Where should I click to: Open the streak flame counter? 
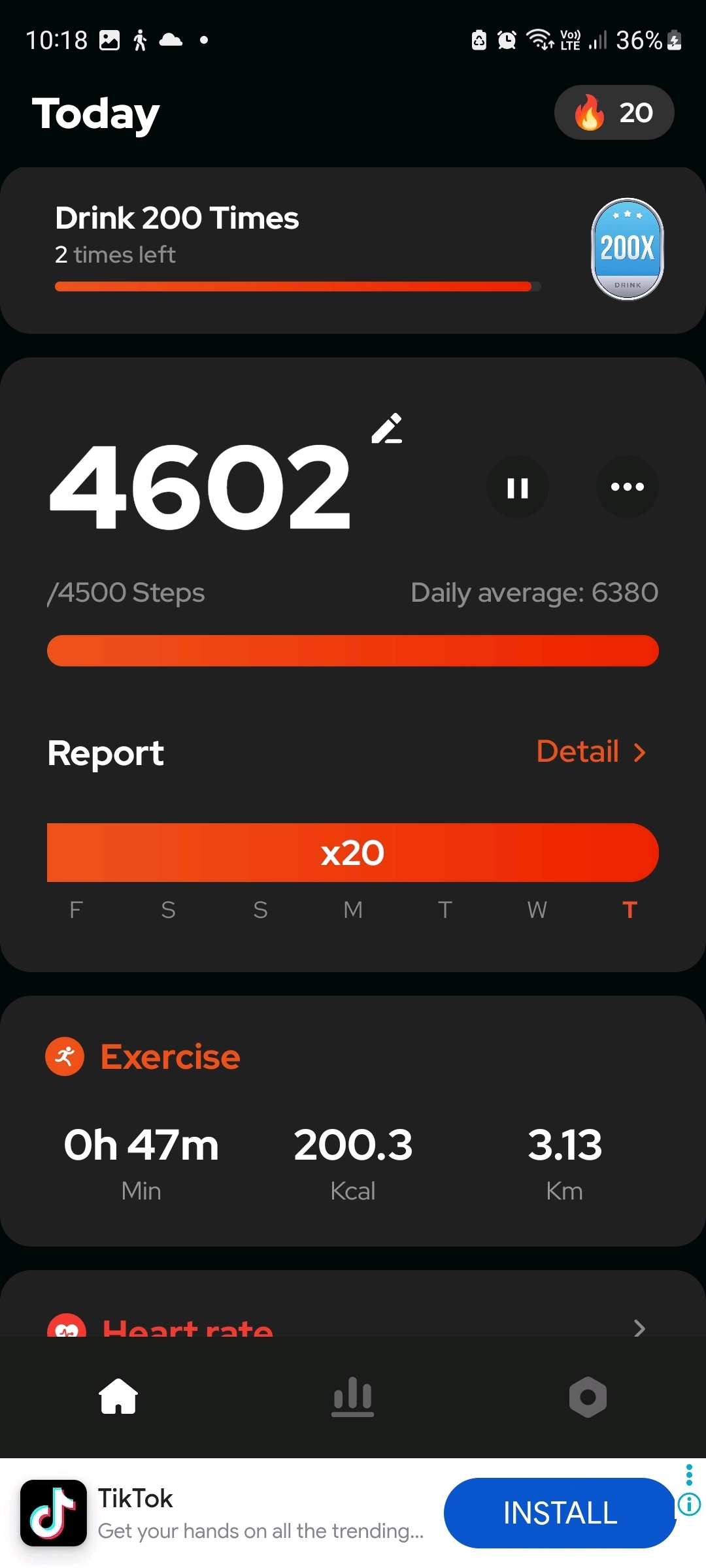[614, 112]
